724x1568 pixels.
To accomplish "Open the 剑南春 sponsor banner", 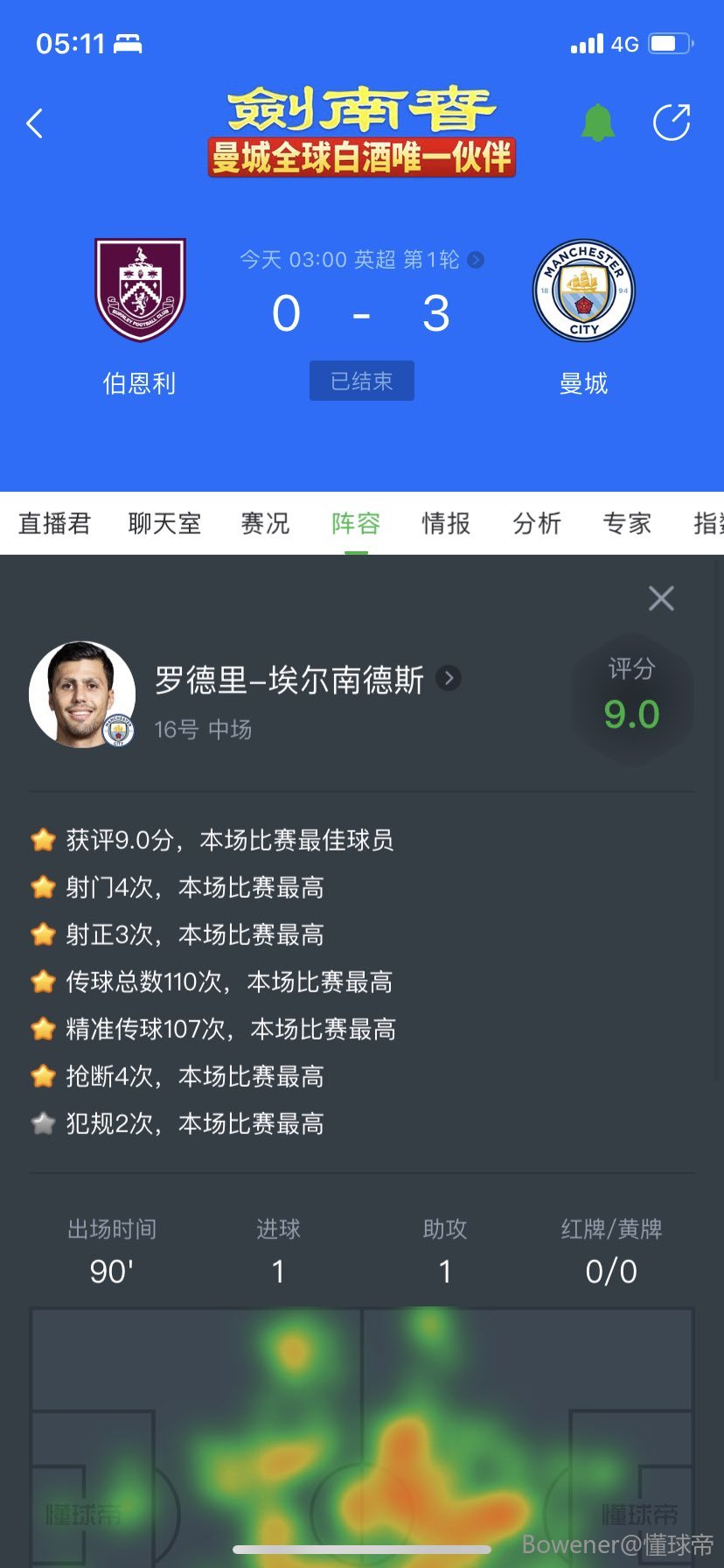I will point(361,132).
